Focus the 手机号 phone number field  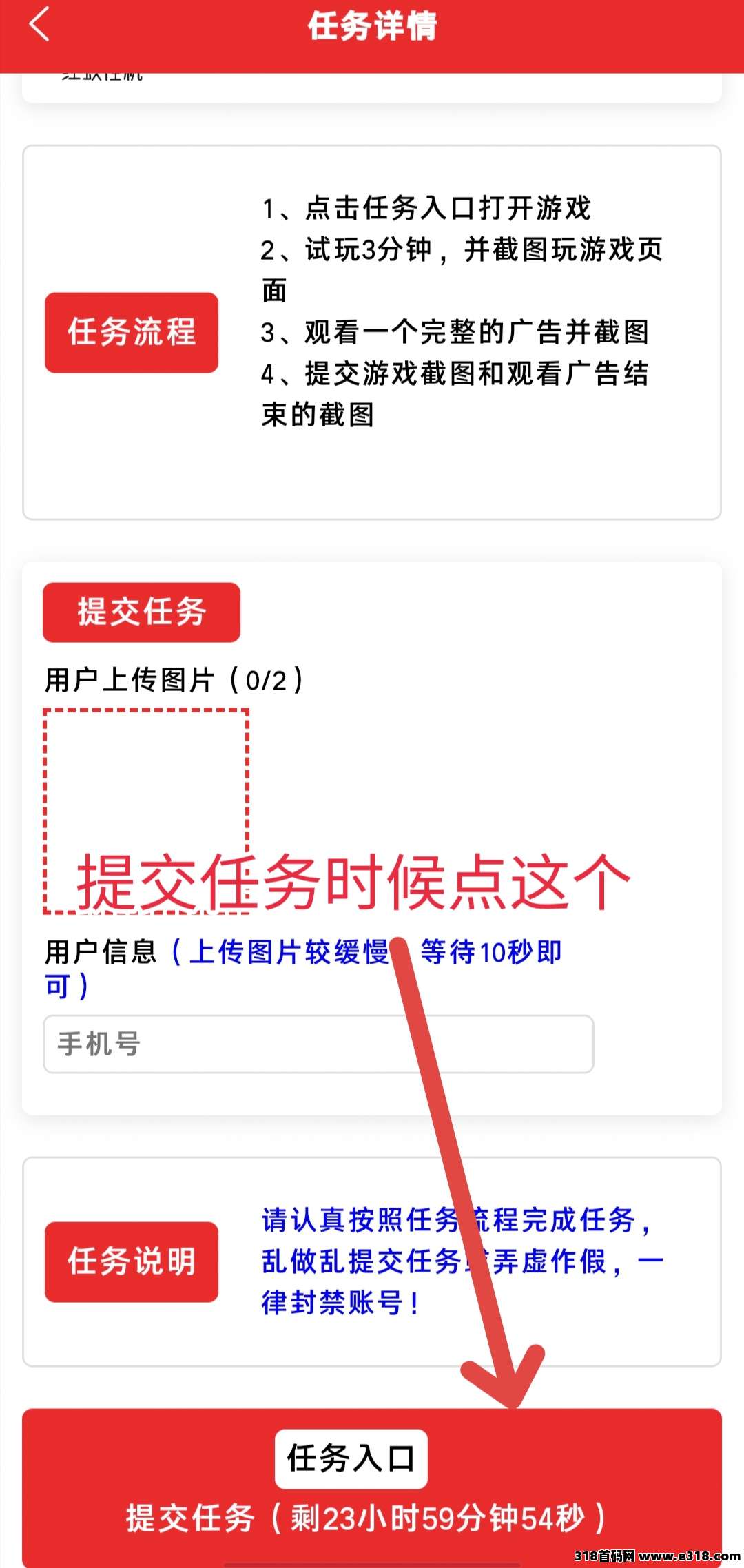tap(318, 1044)
